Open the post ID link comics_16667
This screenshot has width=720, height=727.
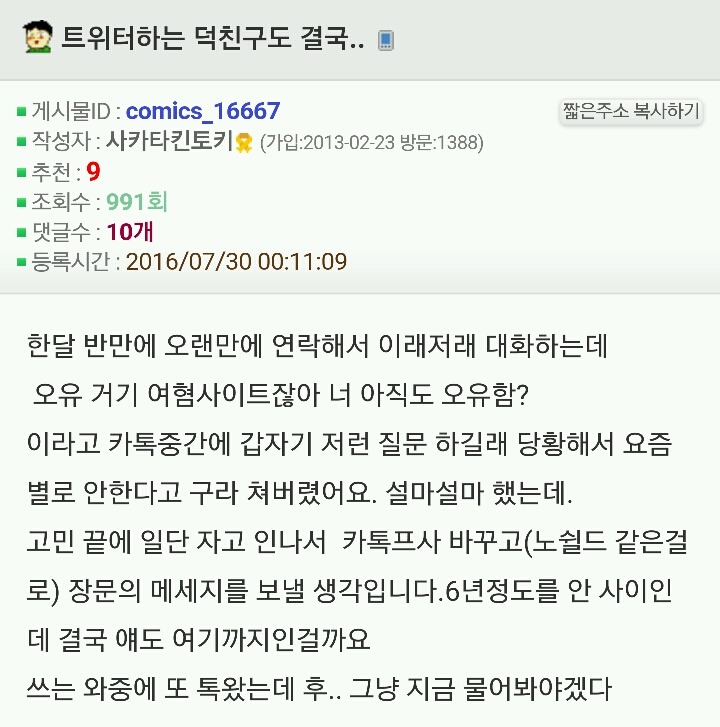(x=203, y=111)
